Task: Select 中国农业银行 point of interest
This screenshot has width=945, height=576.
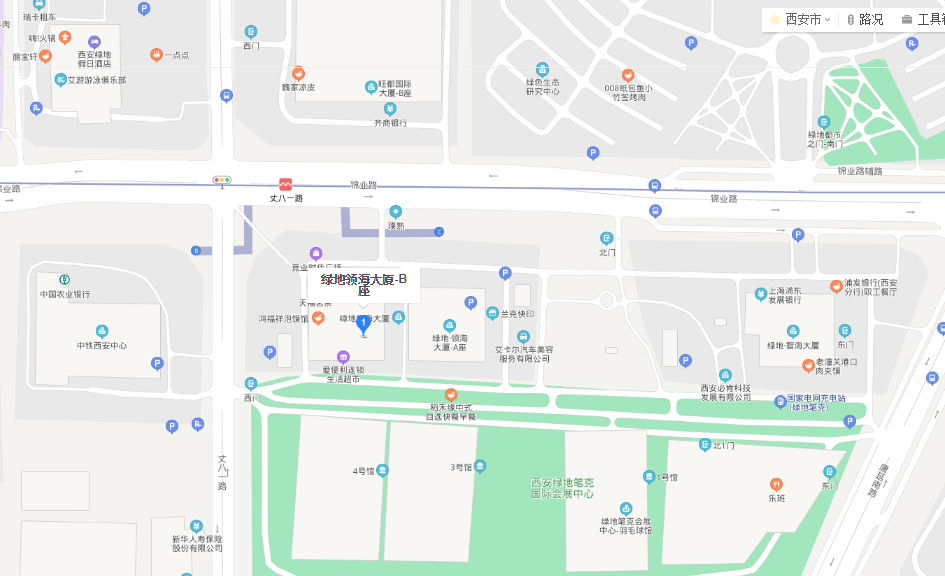Action: coord(64,279)
